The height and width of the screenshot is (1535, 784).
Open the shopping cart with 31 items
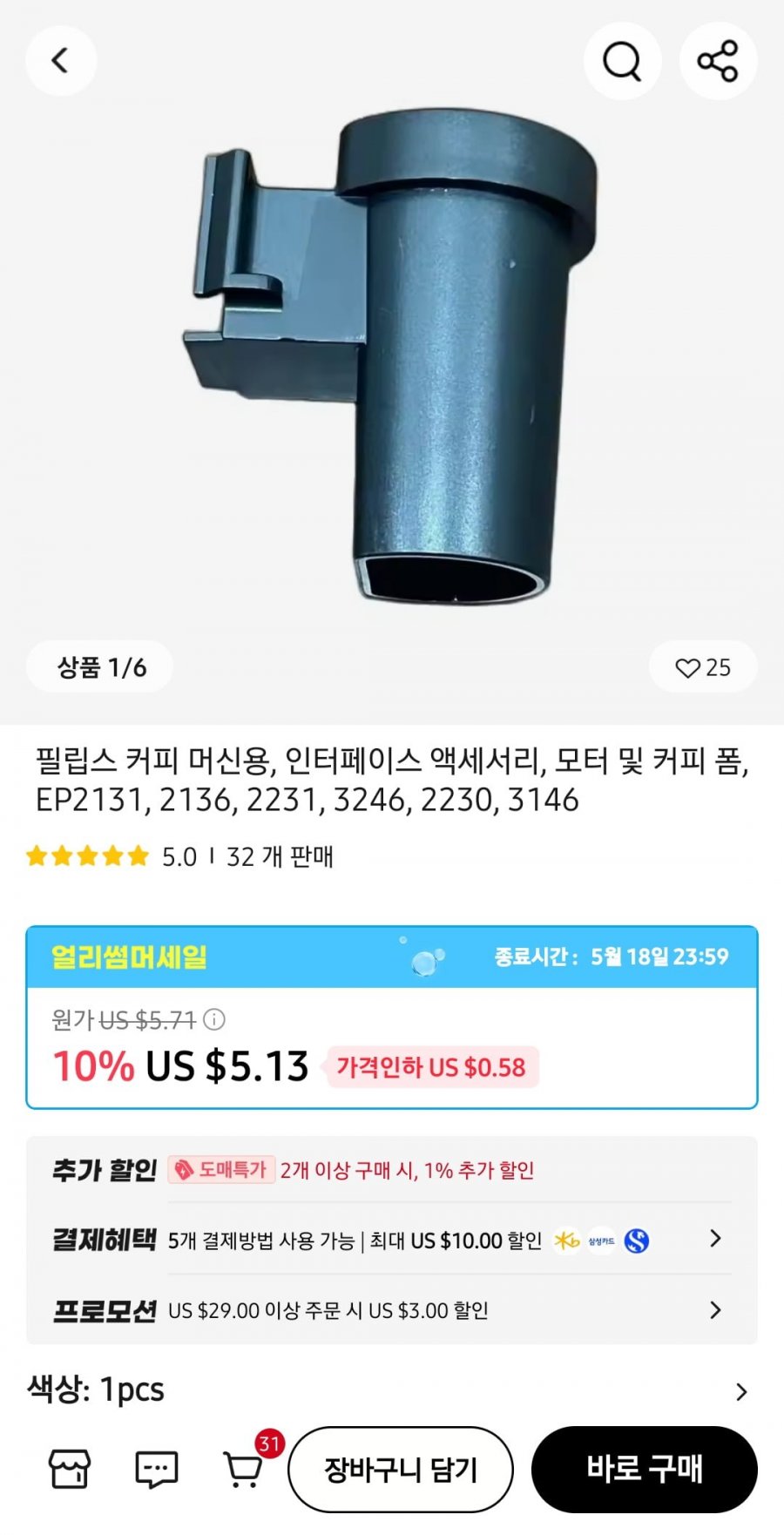pyautogui.click(x=244, y=1470)
